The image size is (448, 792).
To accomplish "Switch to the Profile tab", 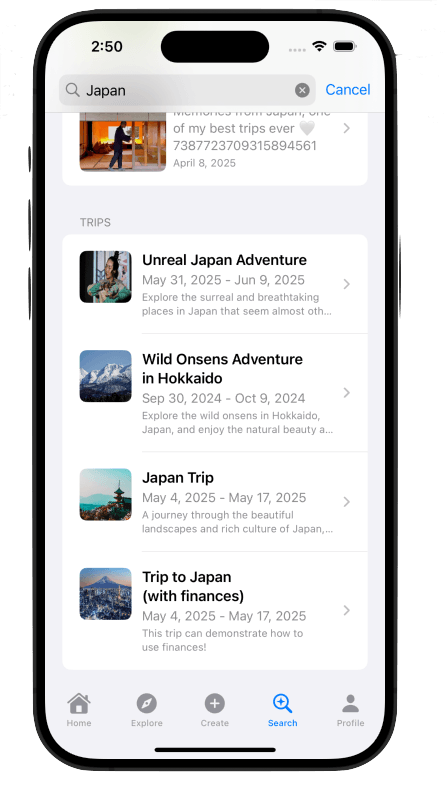I will tap(351, 710).
